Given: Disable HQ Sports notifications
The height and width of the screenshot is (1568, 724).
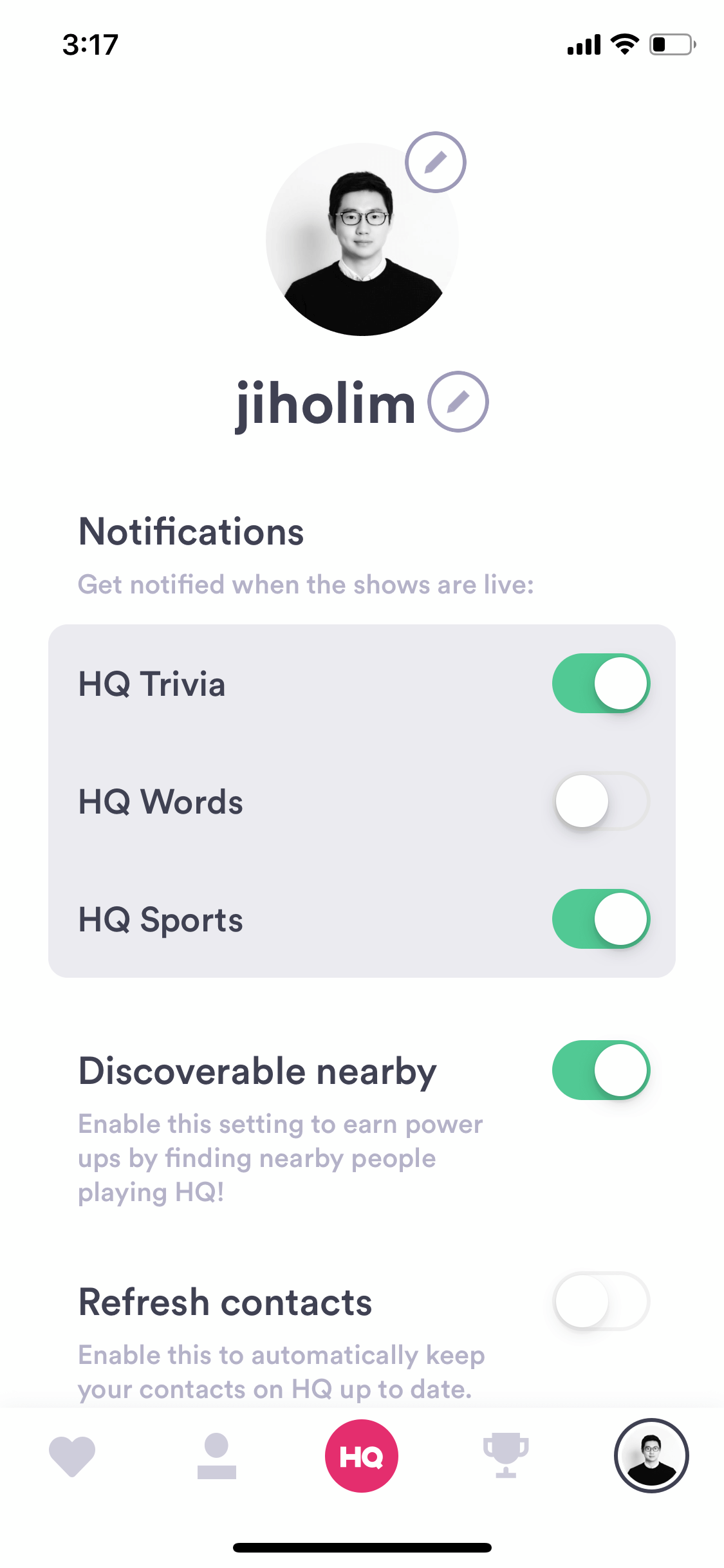Looking at the screenshot, I should click(601, 919).
